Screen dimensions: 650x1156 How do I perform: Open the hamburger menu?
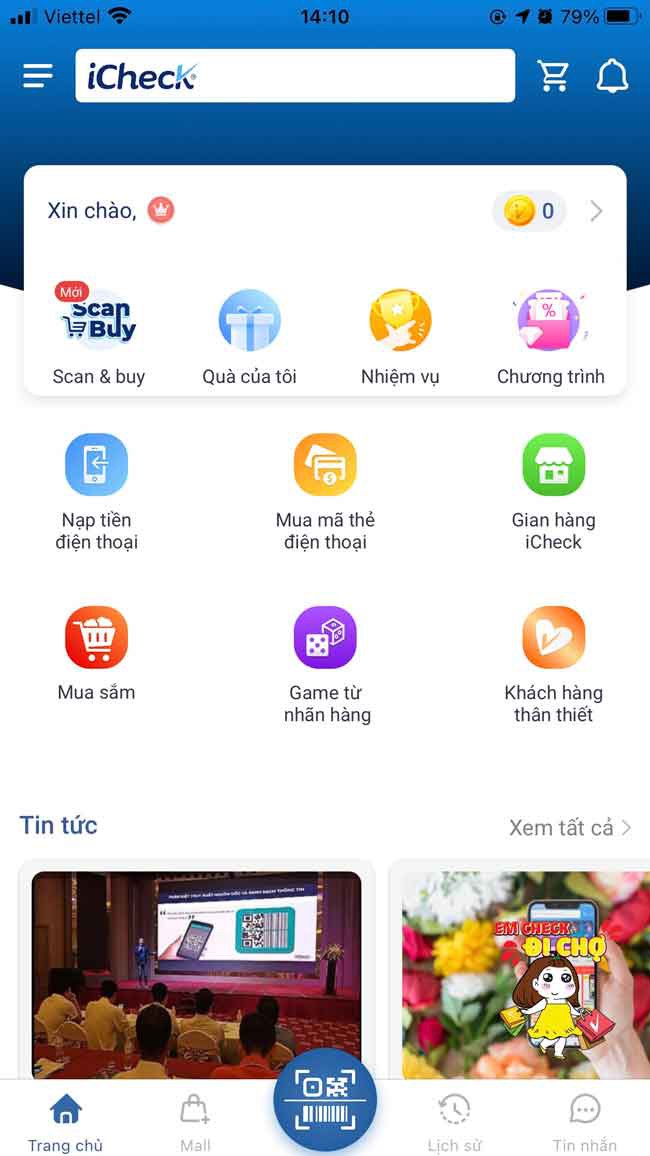pos(38,76)
